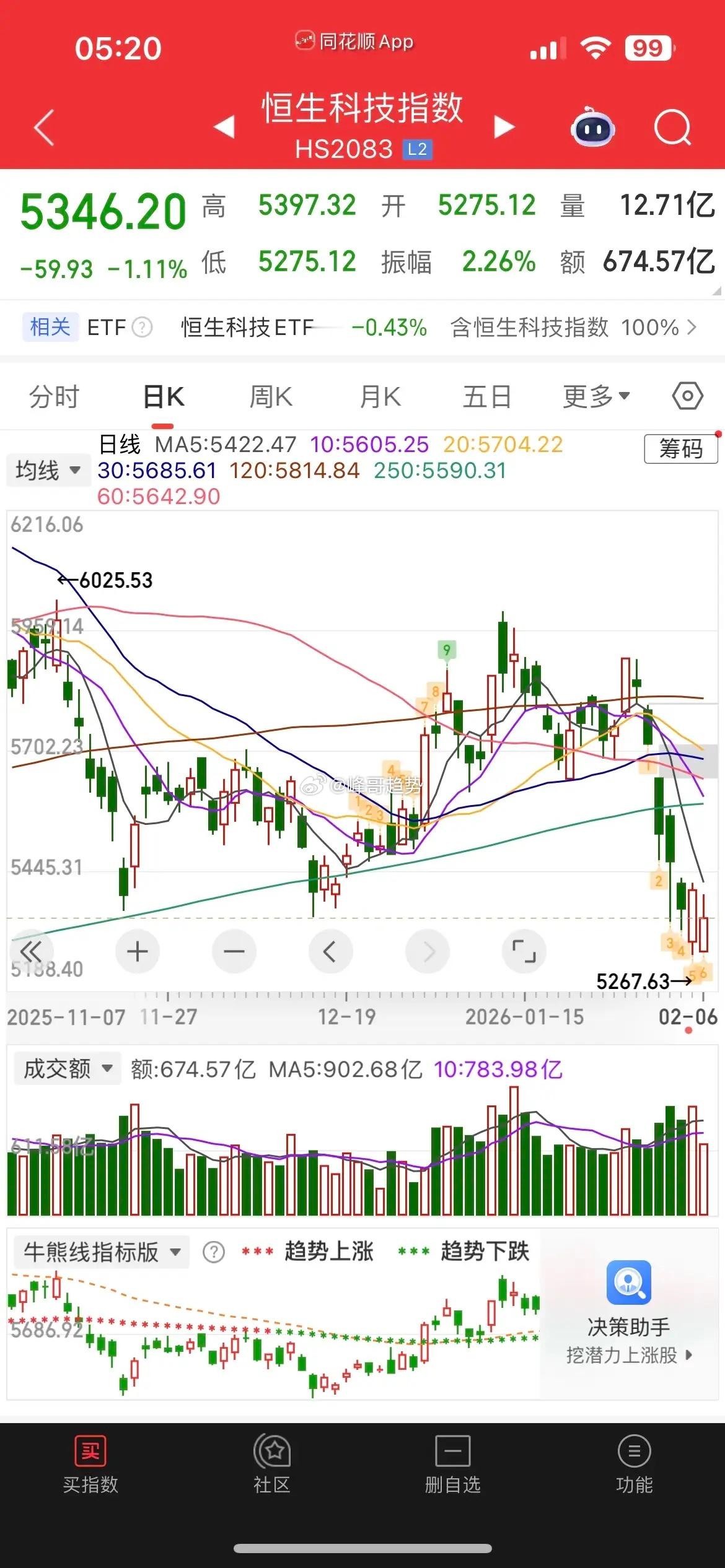The width and height of the screenshot is (725, 1568).
Task: Select the 月K chart tab
Action: 380,396
